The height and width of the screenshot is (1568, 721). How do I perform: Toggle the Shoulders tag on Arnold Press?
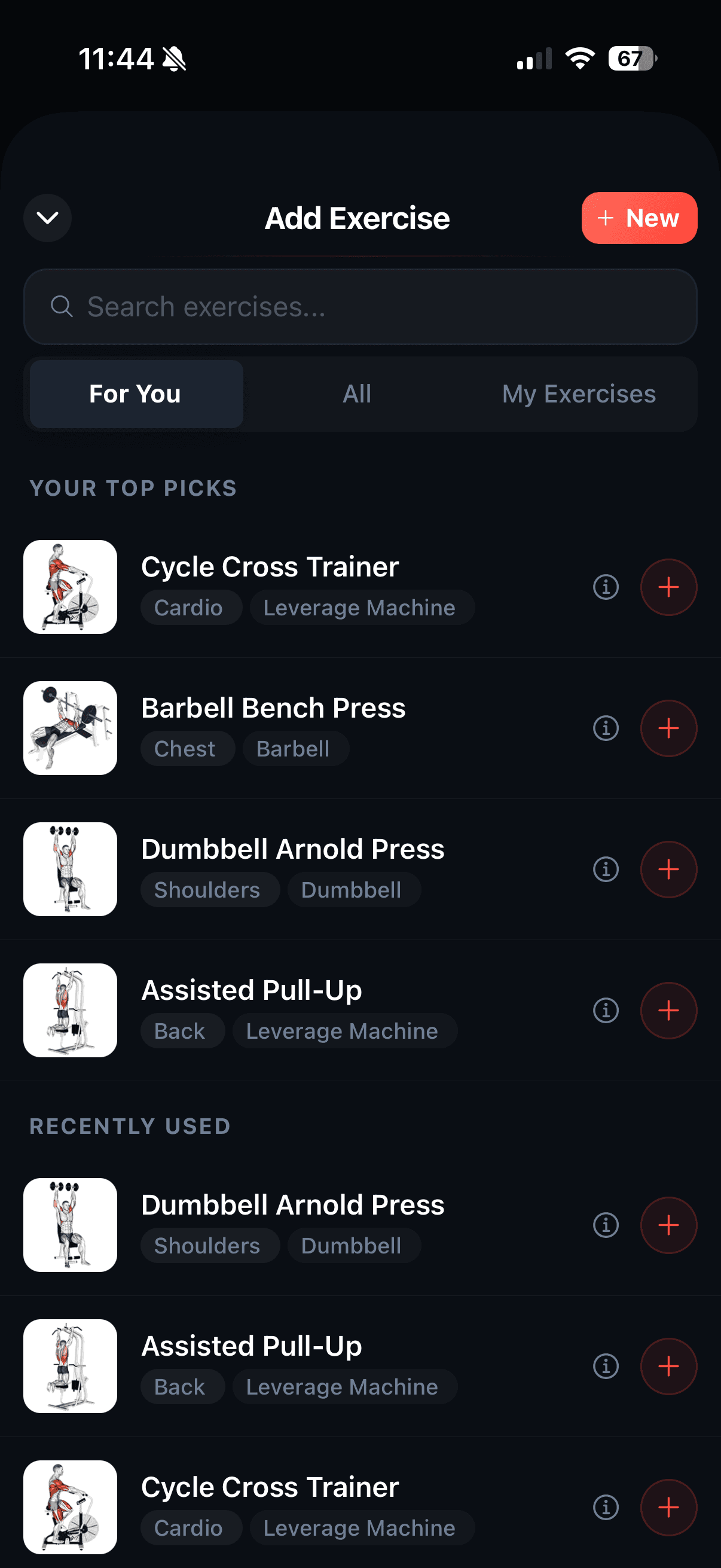point(210,889)
